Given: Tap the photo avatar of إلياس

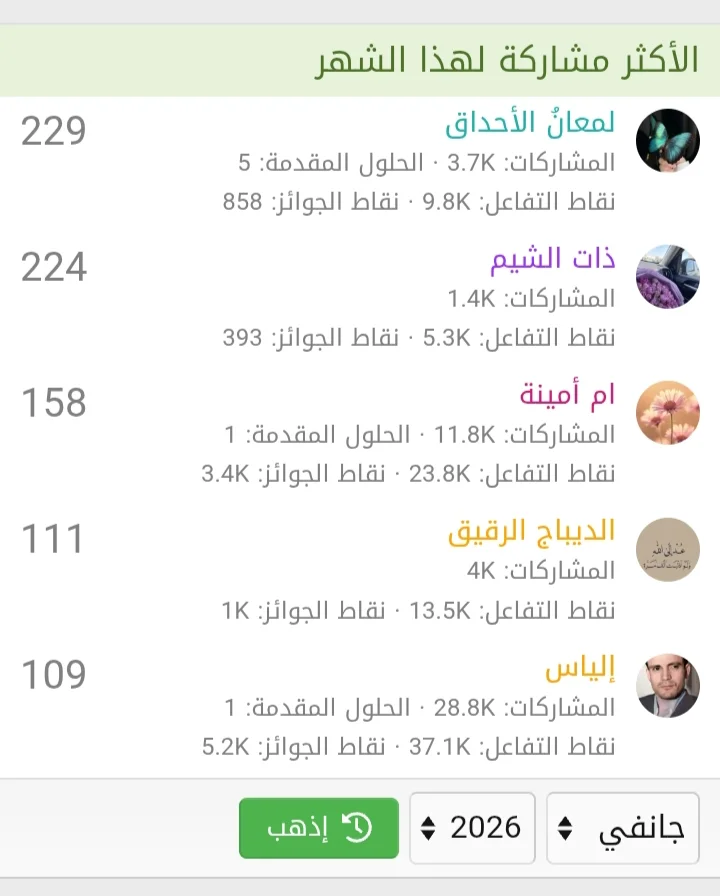Looking at the screenshot, I should (668, 685).
